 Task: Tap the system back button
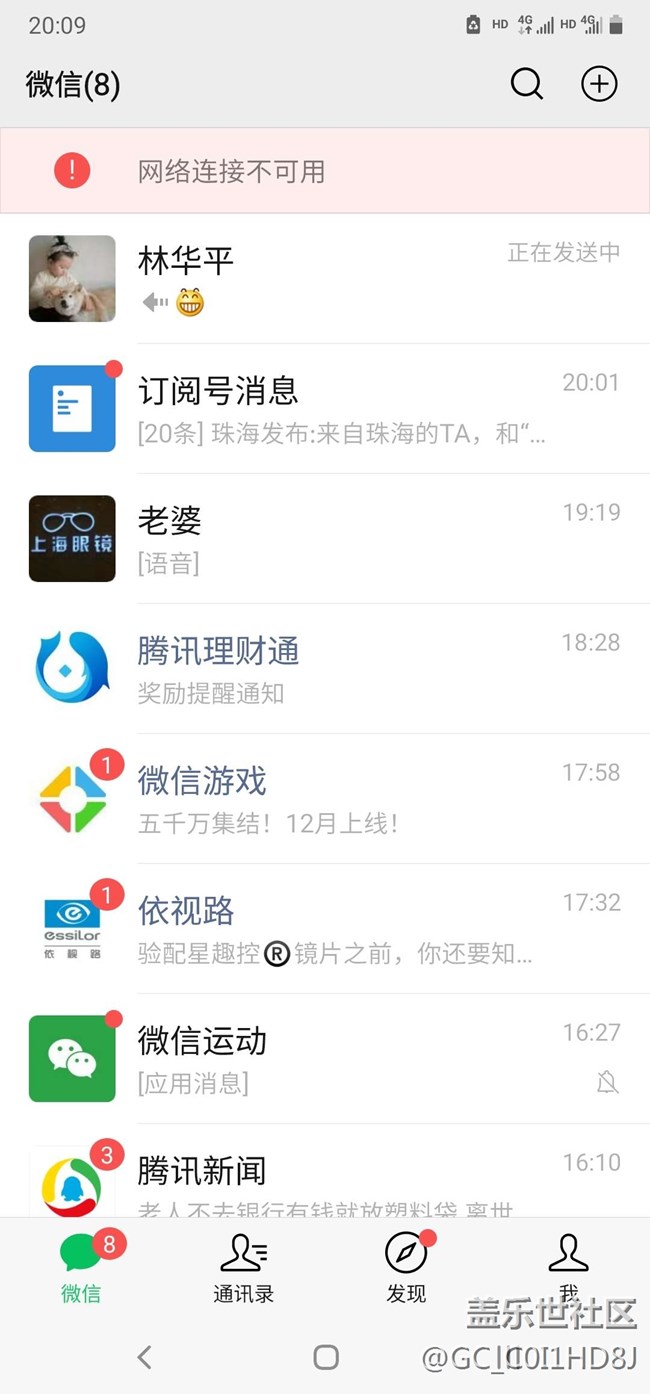[x=145, y=1357]
